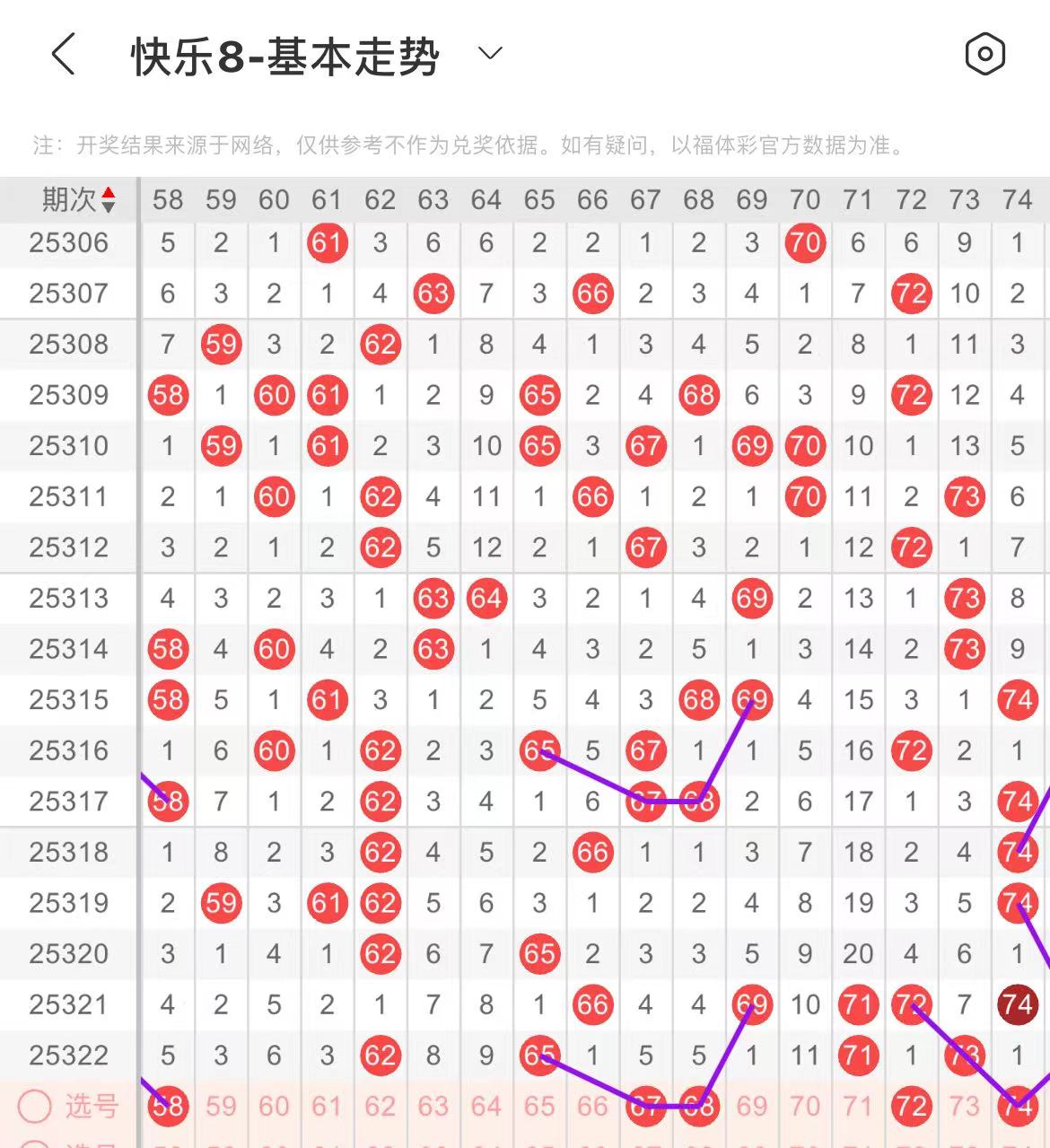Viewport: 1050px width, 1148px height.
Task: Pick number 63 in 选号 row
Action: 433,1106
